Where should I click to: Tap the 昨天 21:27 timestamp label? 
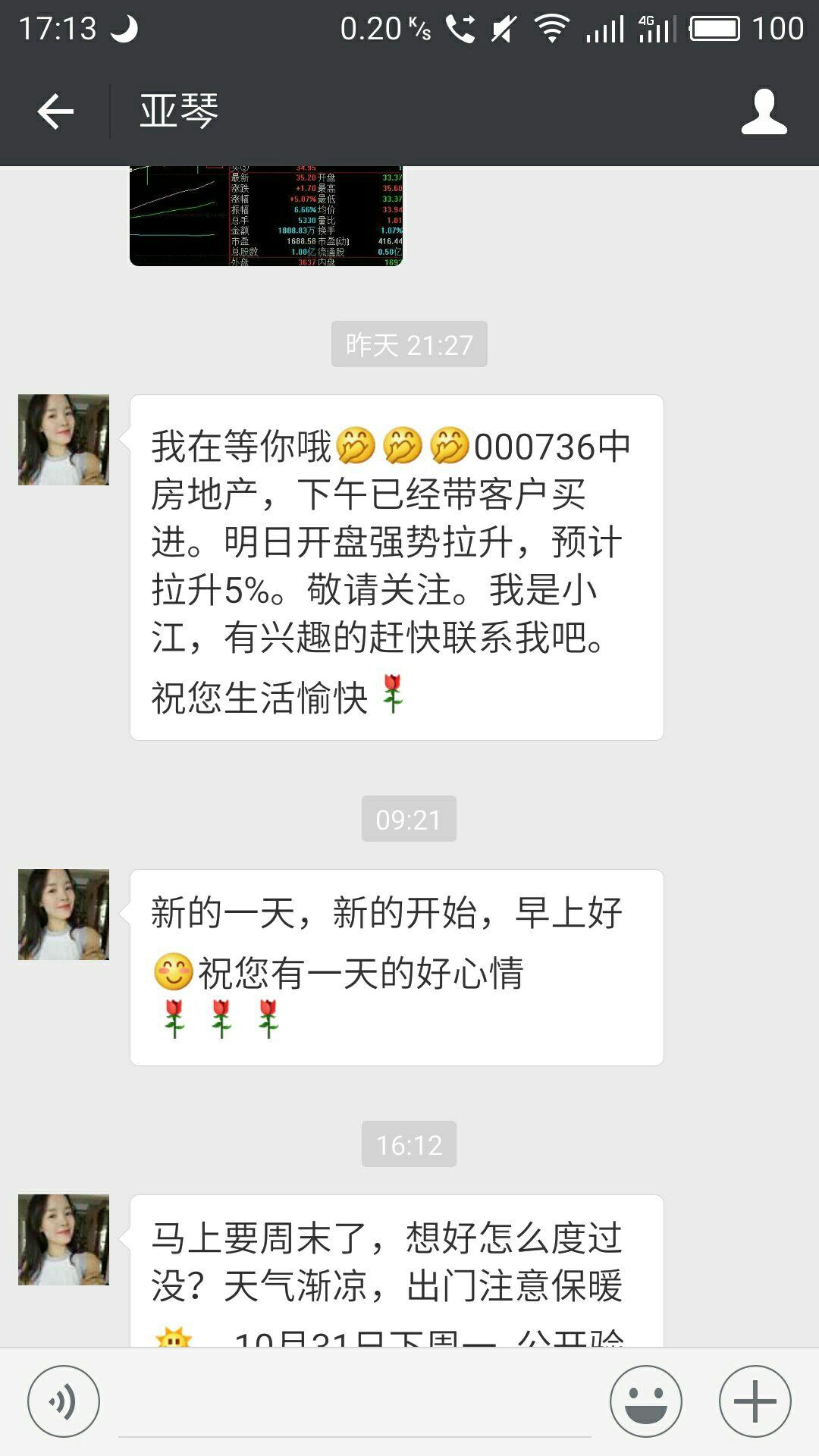408,345
